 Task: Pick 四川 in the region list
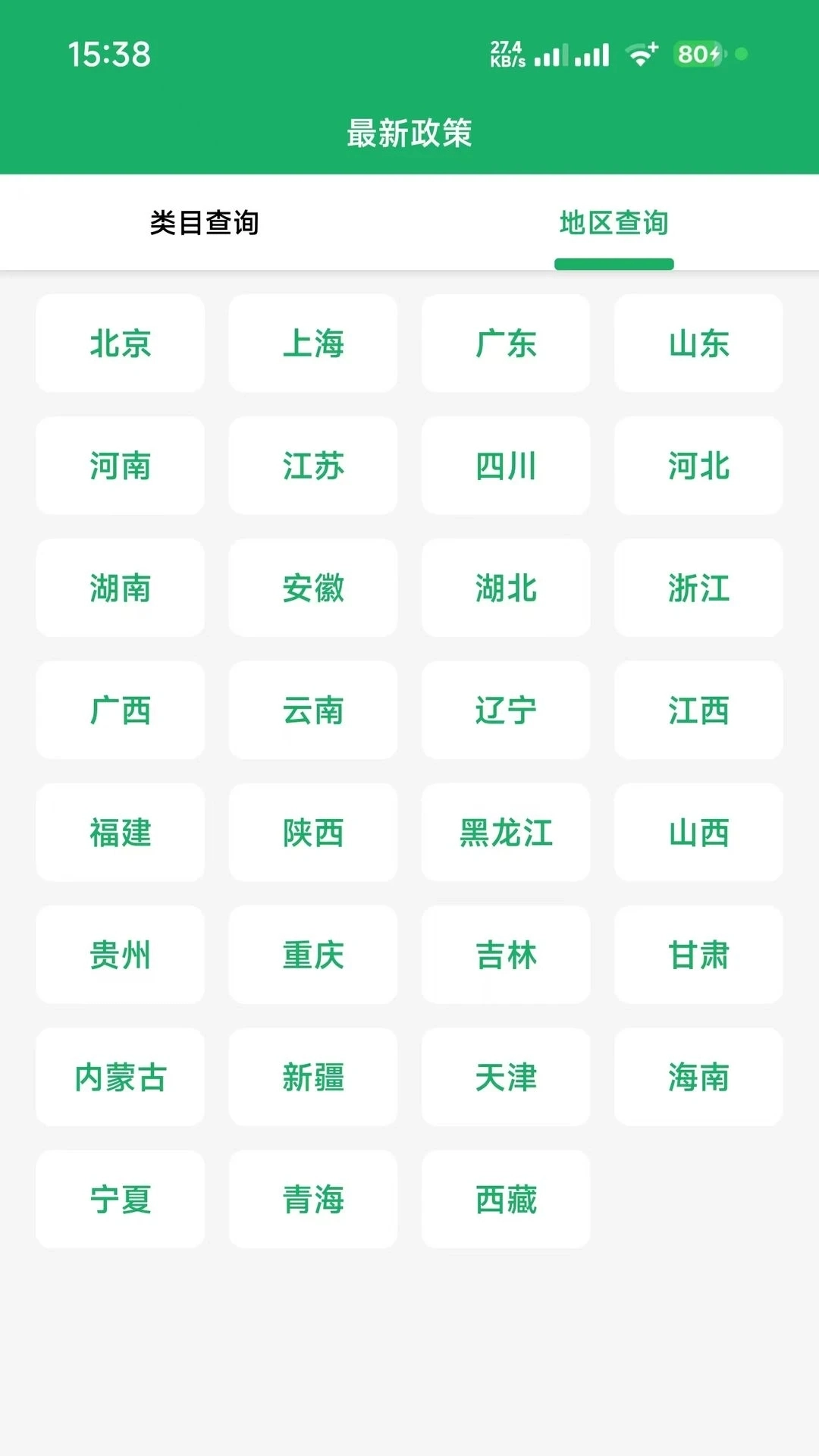click(506, 466)
